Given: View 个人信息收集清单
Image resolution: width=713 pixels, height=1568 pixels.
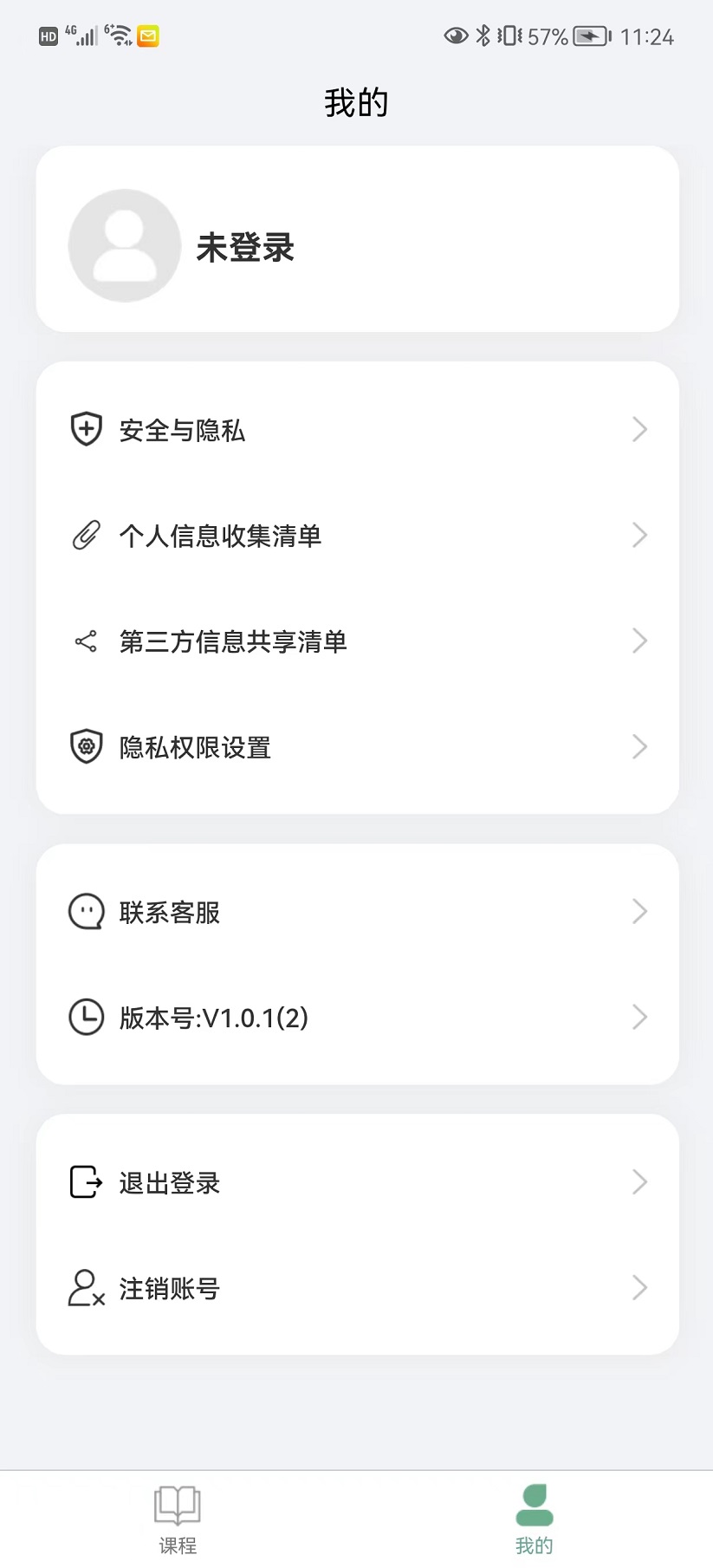Looking at the screenshot, I should click(x=357, y=536).
